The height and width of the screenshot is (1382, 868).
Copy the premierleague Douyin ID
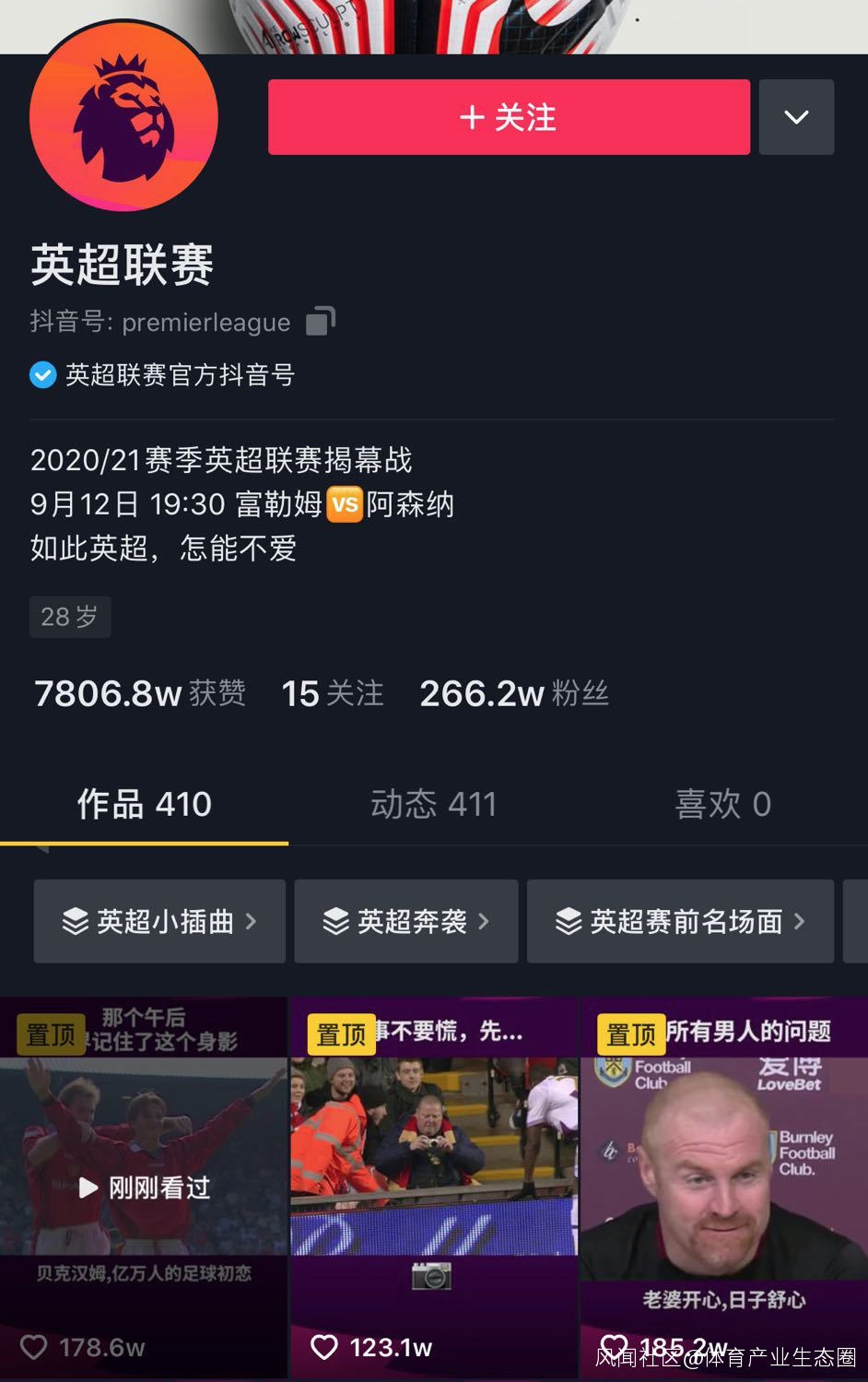(x=320, y=321)
